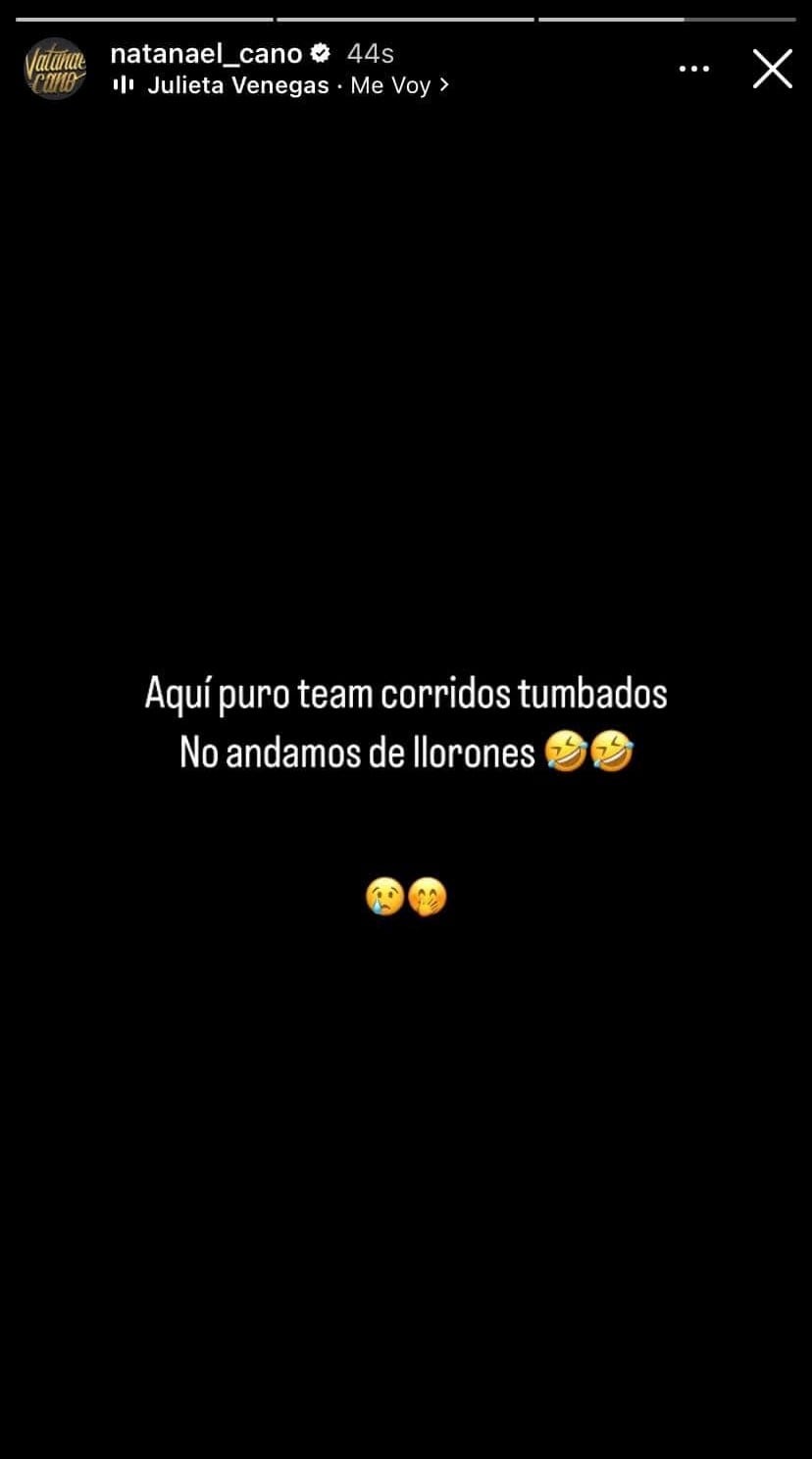The width and height of the screenshot is (812, 1459).
Task: Open natanael_cano's profile picture
Action: (x=55, y=69)
